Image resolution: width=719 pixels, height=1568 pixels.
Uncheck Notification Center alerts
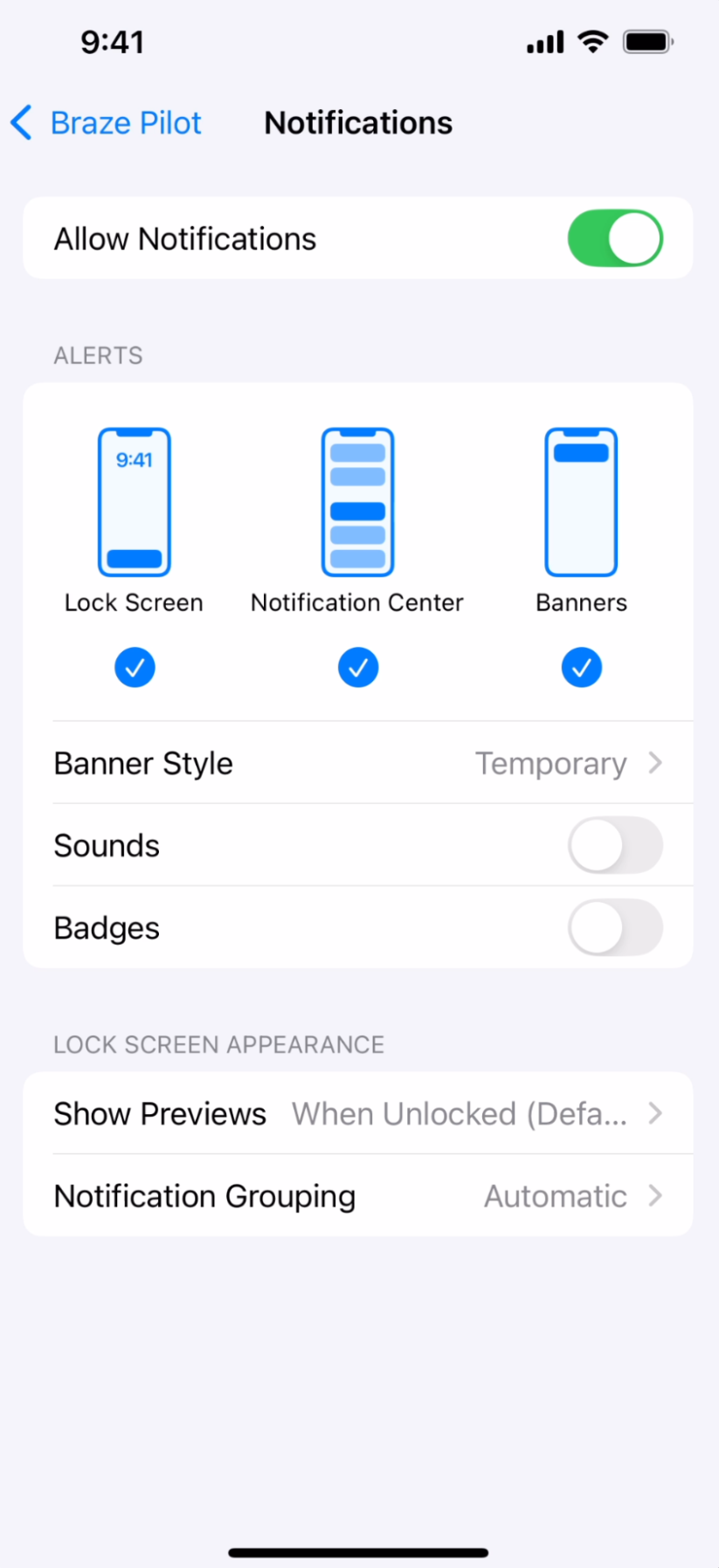tap(358, 668)
